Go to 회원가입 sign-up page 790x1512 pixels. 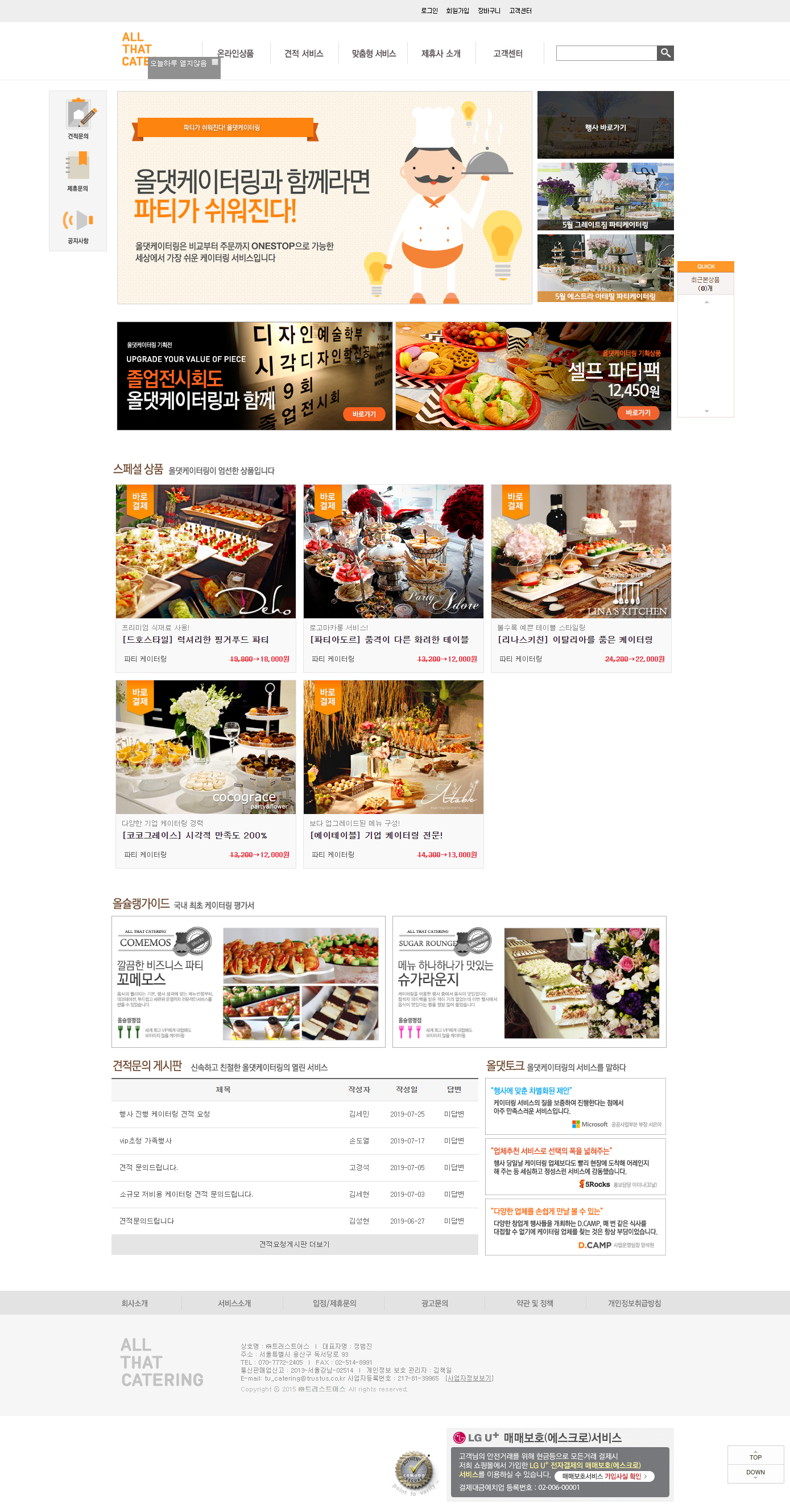coord(457,11)
